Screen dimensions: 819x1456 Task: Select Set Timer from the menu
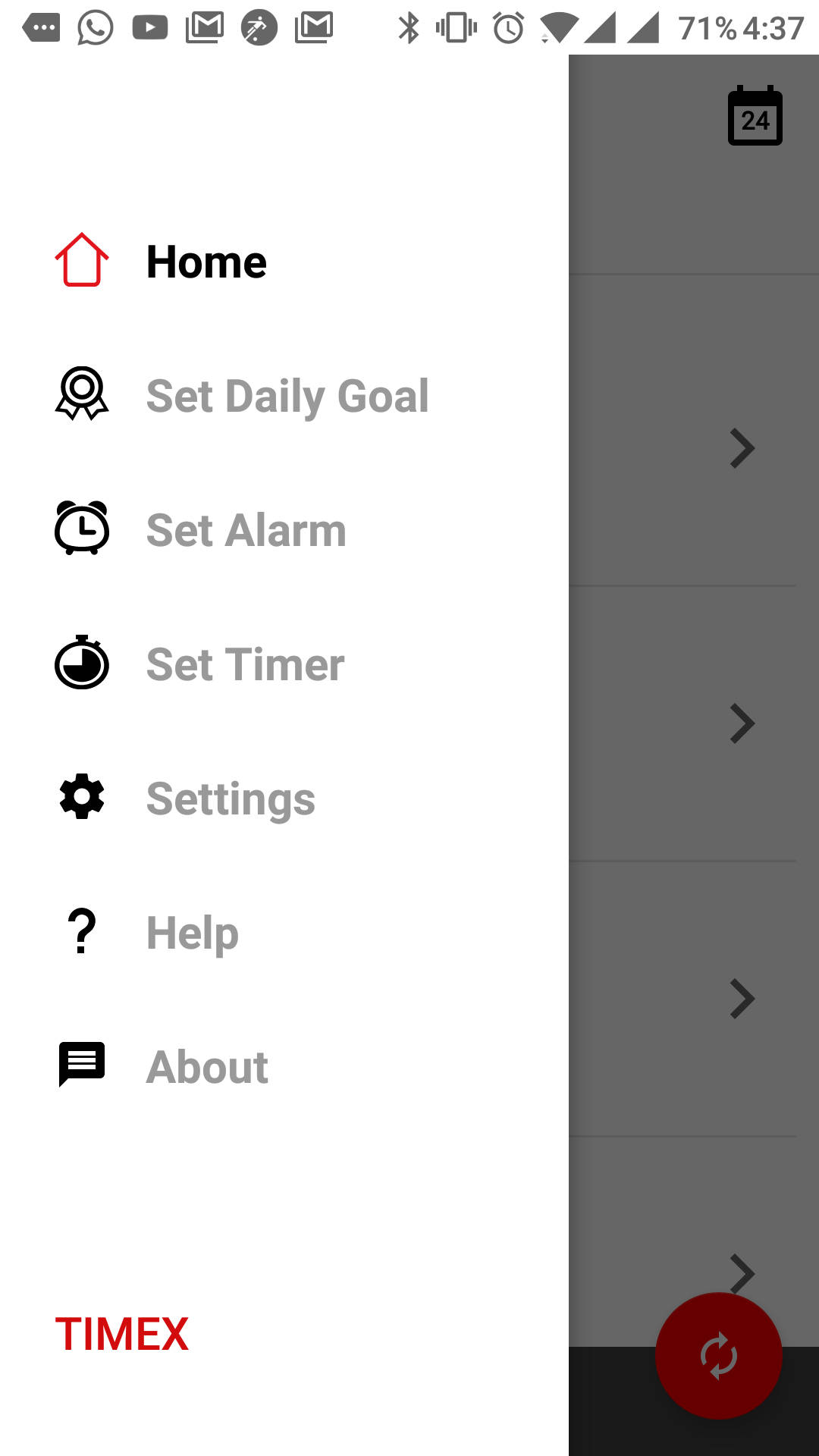[x=284, y=664]
